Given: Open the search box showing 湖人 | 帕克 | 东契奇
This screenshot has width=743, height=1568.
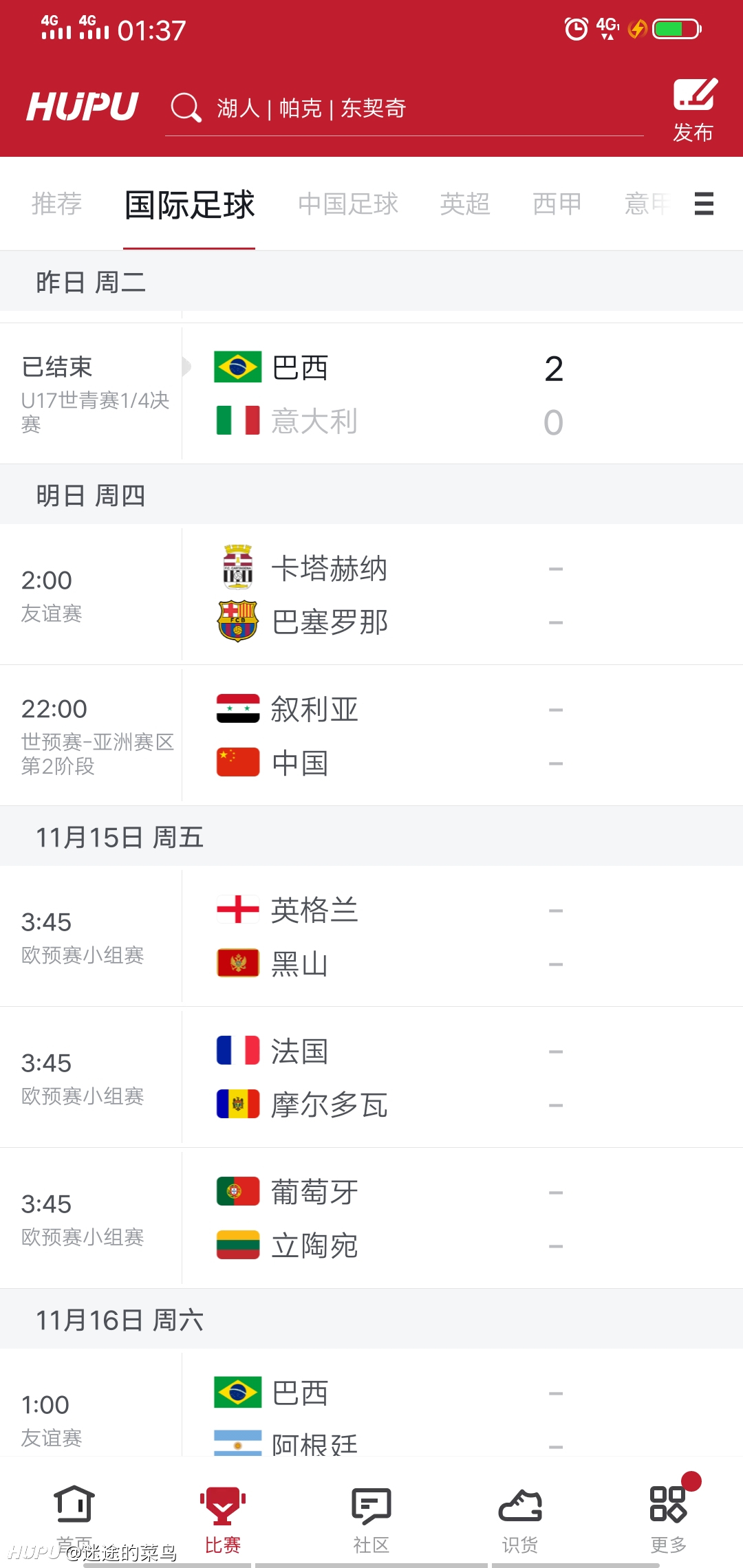Looking at the screenshot, I should pos(405,109).
